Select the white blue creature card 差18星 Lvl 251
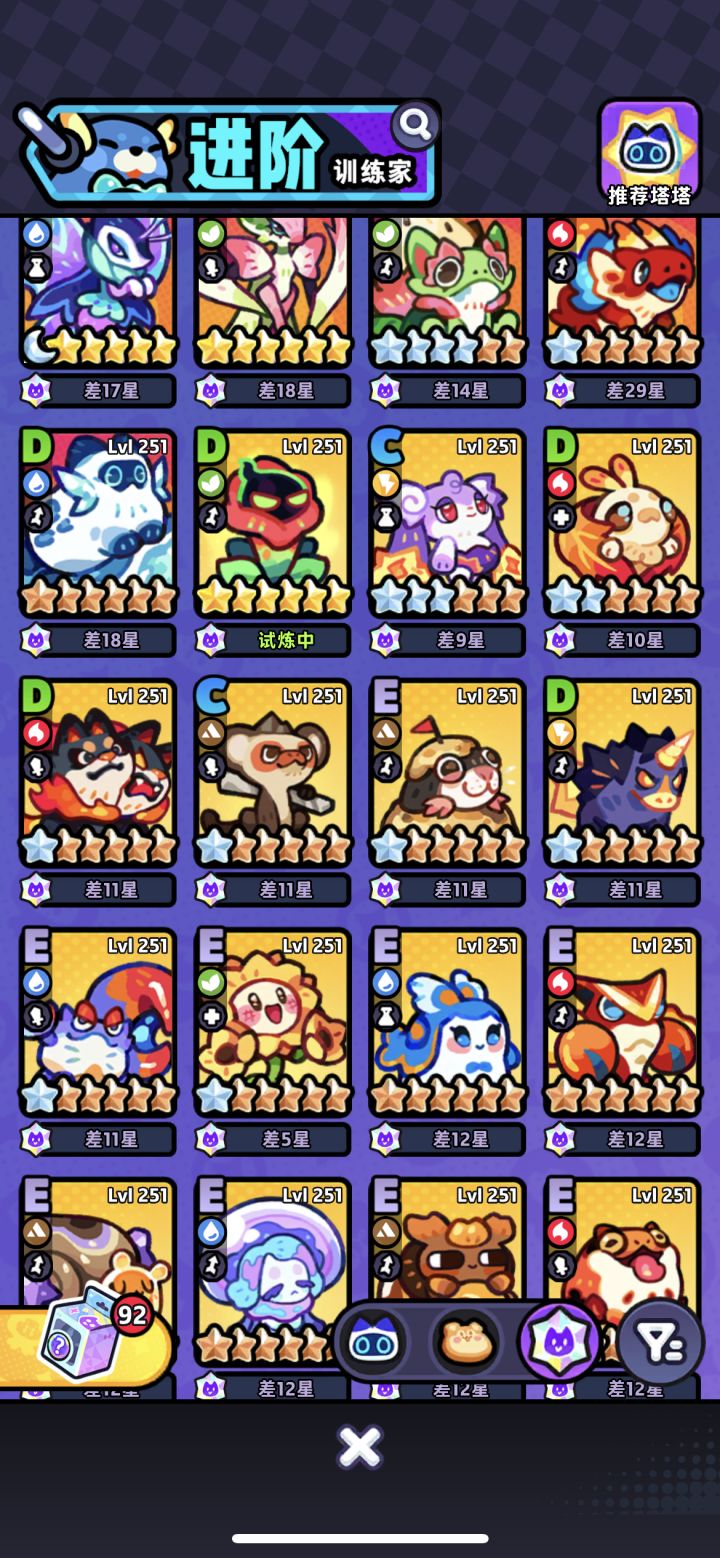 [98, 542]
